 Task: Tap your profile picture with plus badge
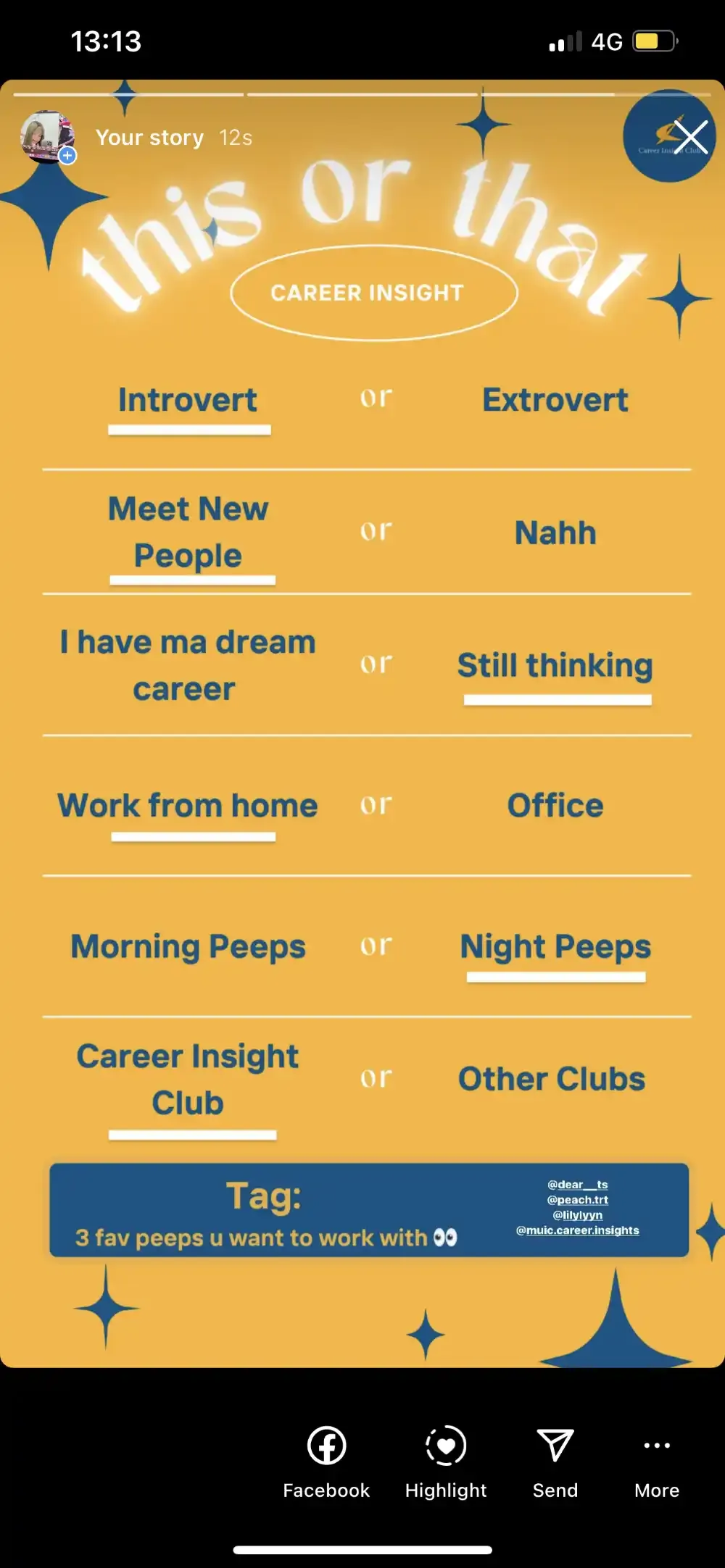click(x=48, y=137)
